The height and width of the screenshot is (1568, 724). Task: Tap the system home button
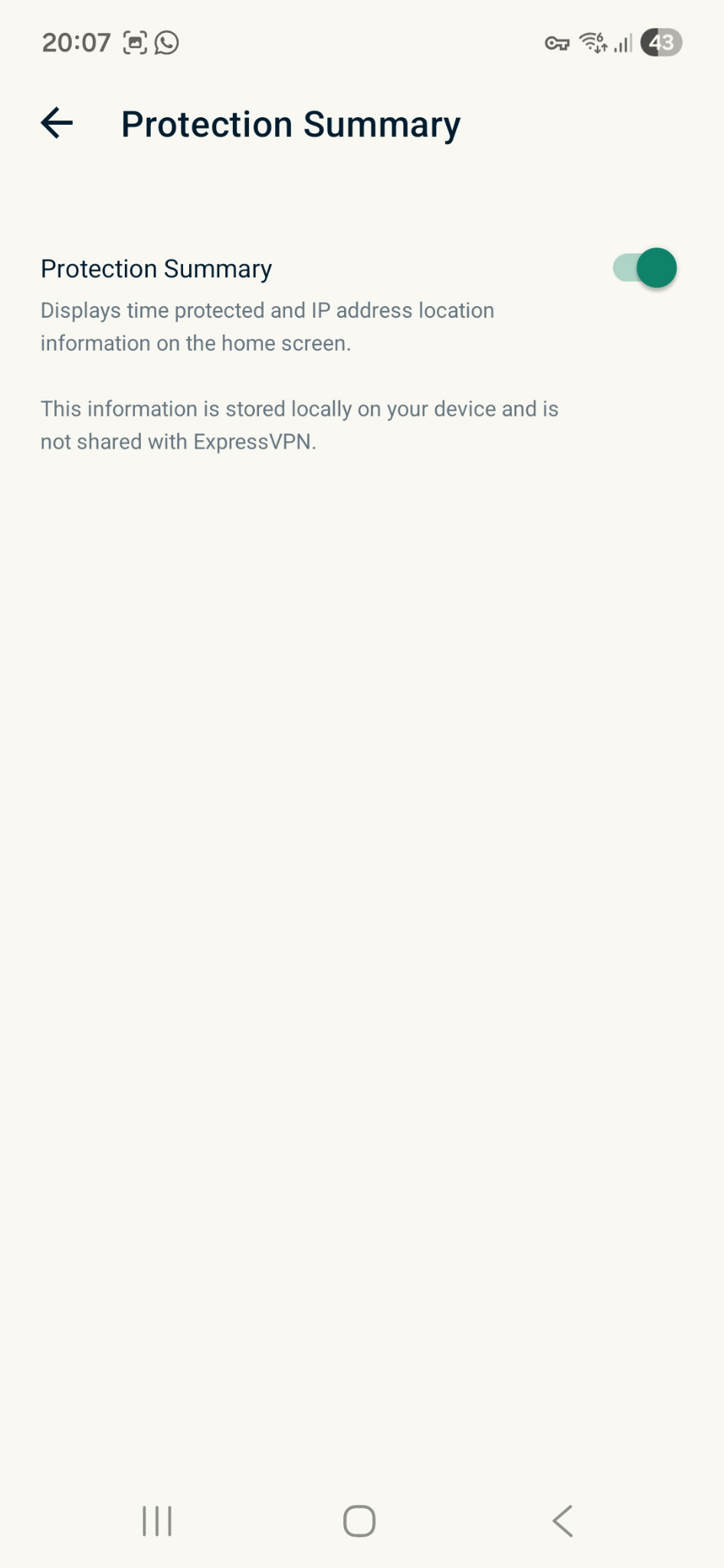tap(359, 1521)
